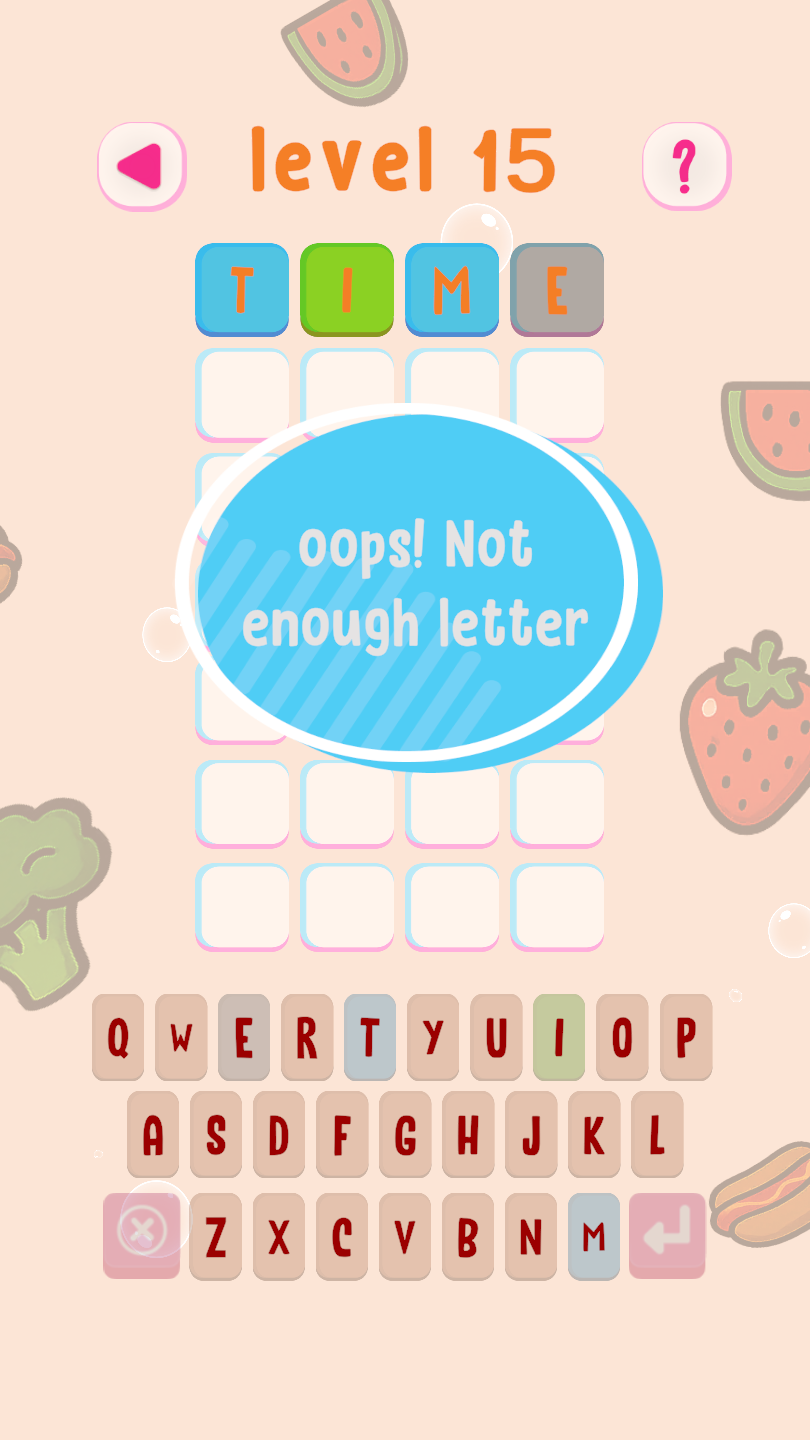
Task: Select the letter C key
Action: [x=342, y=1237]
